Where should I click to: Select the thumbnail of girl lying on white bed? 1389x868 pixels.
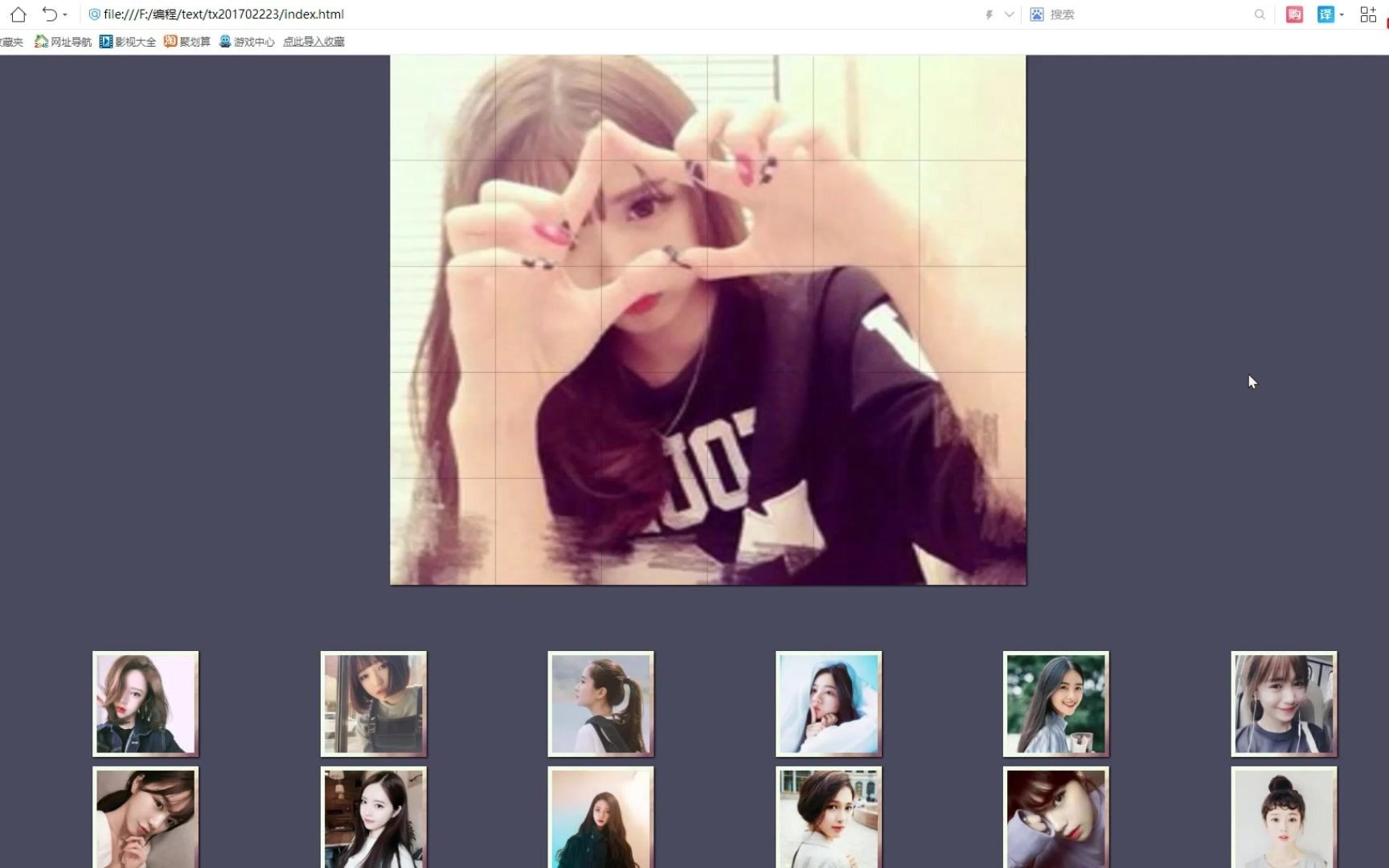829,704
